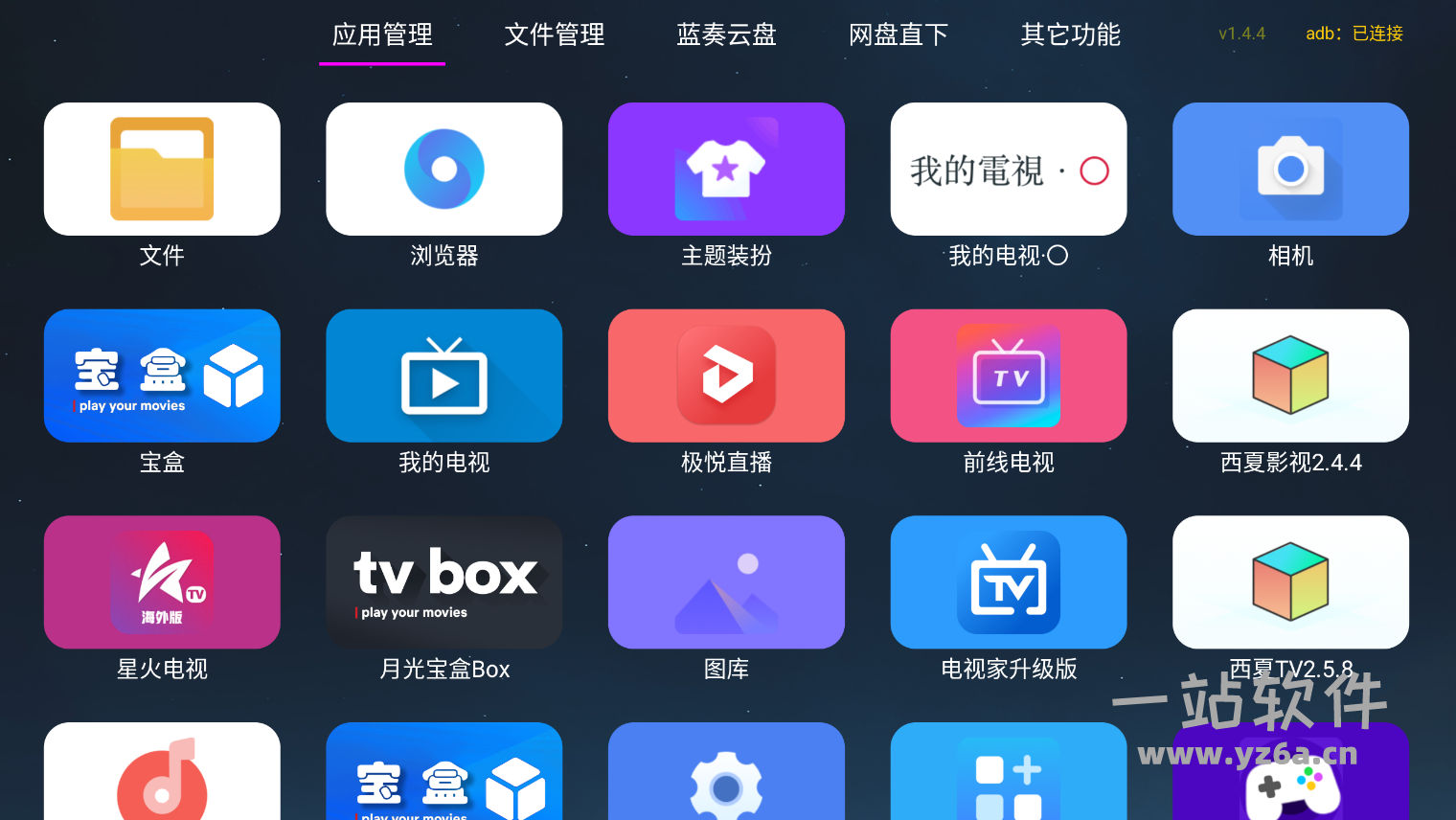Screen dimensions: 1456x820
Task: Launch 电视家升级版 app
Action: pyautogui.click(x=1008, y=582)
